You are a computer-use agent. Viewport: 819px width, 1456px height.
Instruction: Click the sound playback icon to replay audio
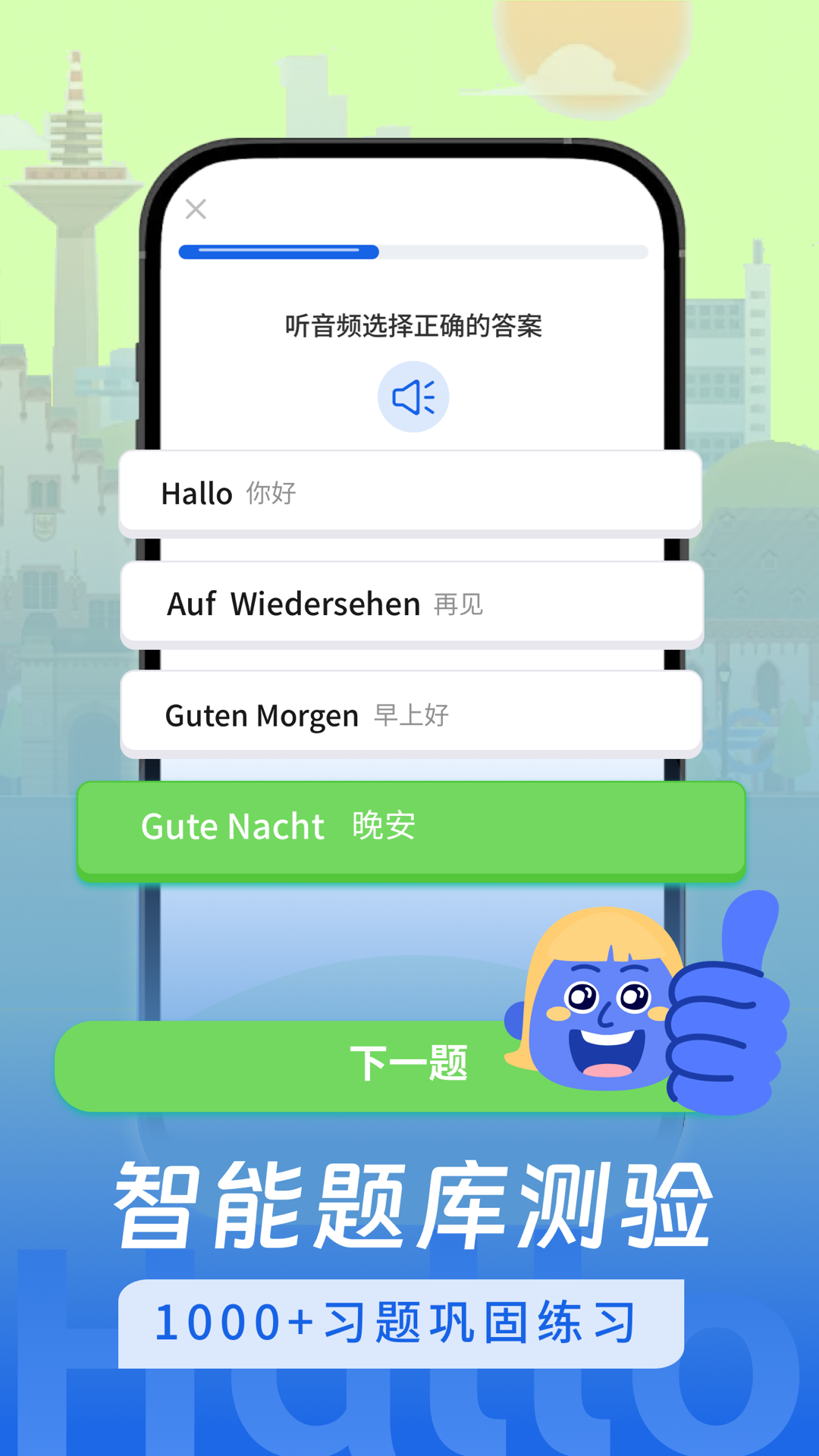coord(413,395)
